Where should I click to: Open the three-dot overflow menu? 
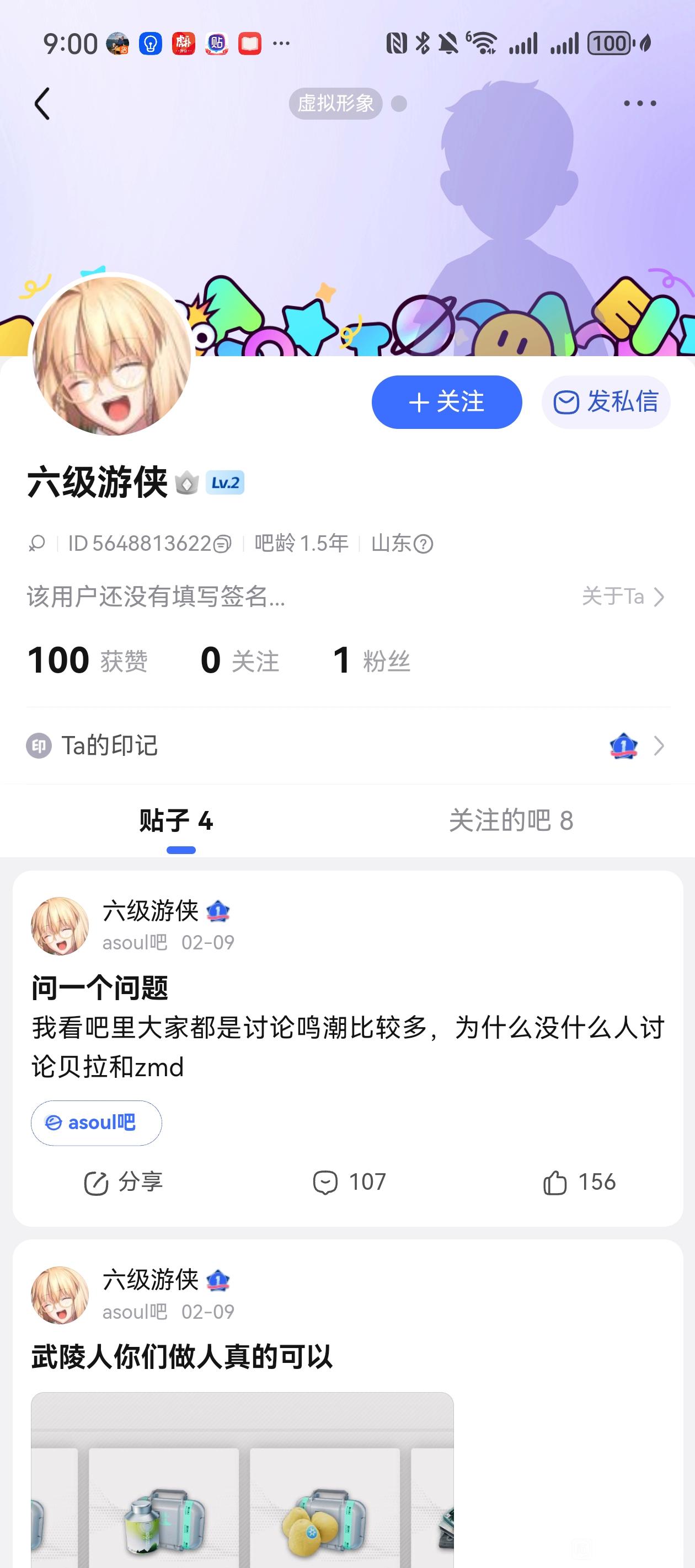pyautogui.click(x=640, y=104)
